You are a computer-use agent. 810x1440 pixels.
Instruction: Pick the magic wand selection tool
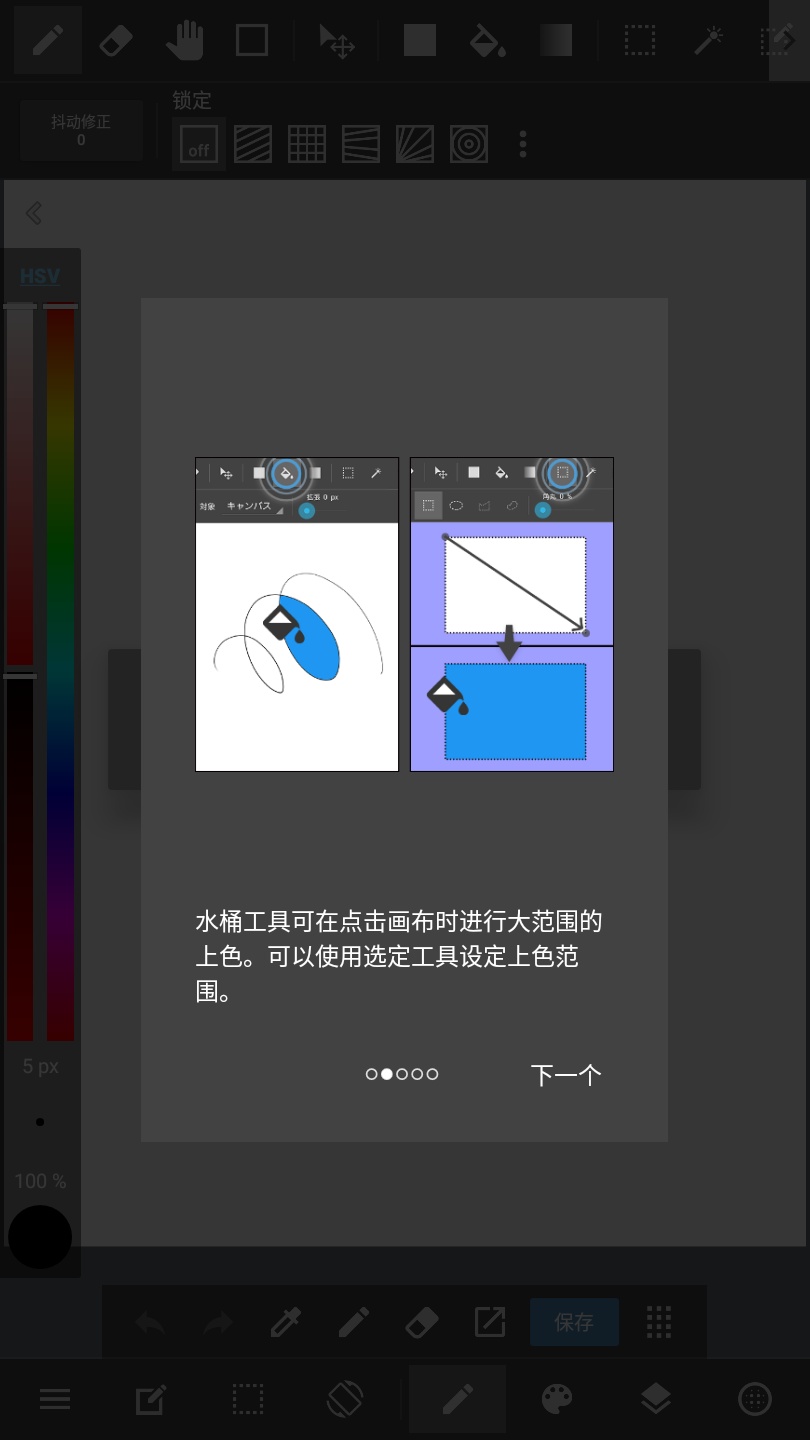point(708,40)
